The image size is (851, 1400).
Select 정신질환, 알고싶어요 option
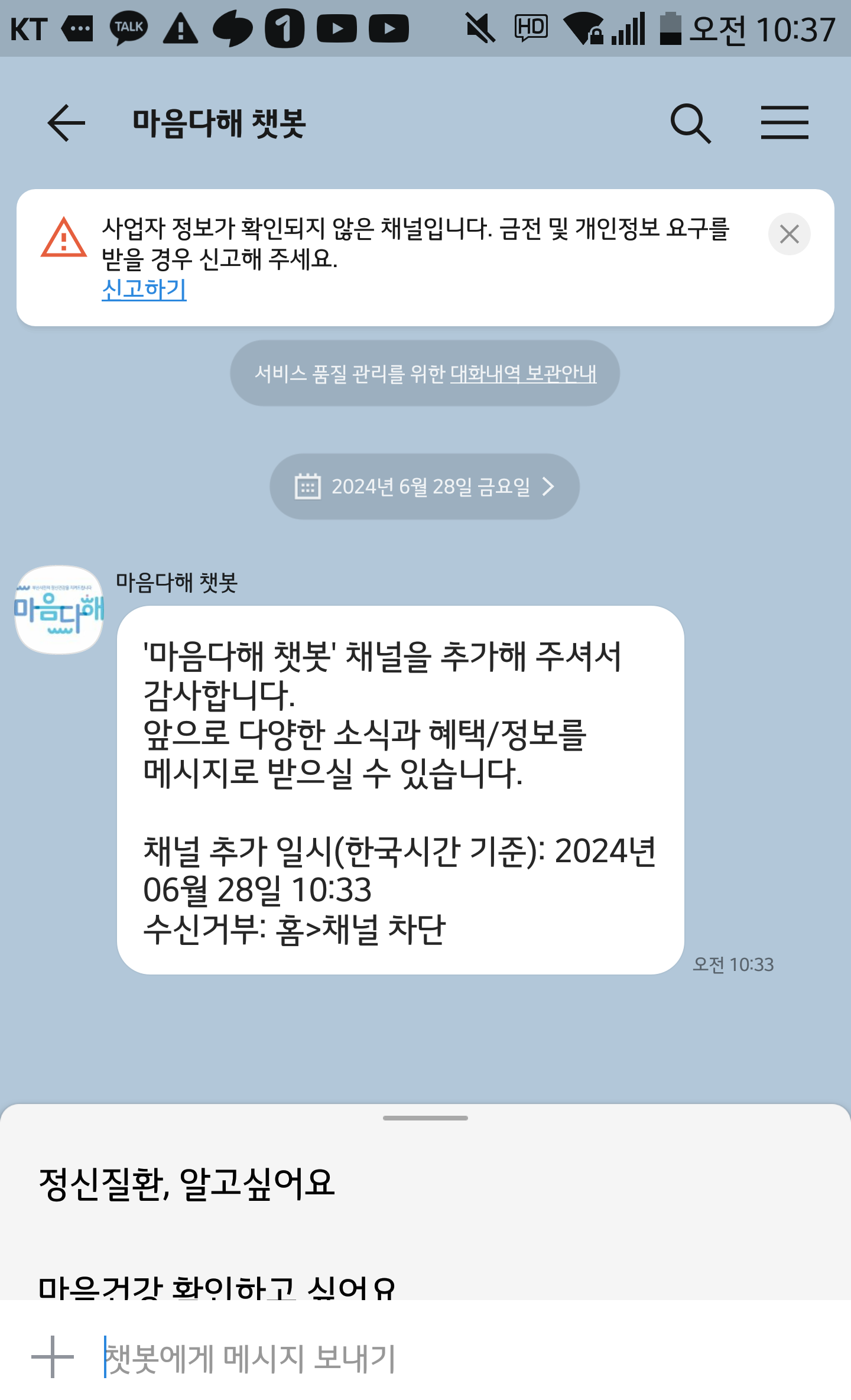coord(187,1184)
